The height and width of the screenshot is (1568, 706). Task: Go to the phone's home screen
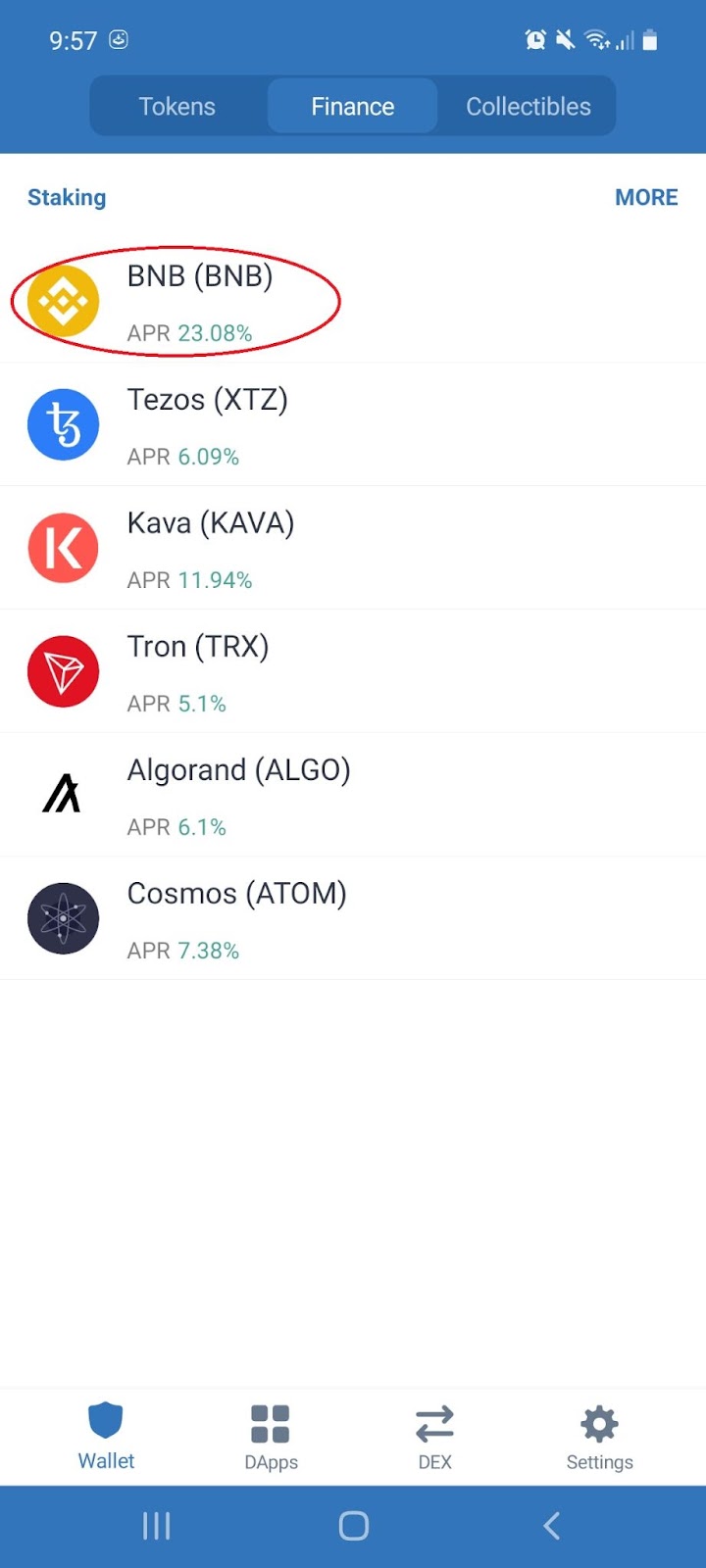353,1526
